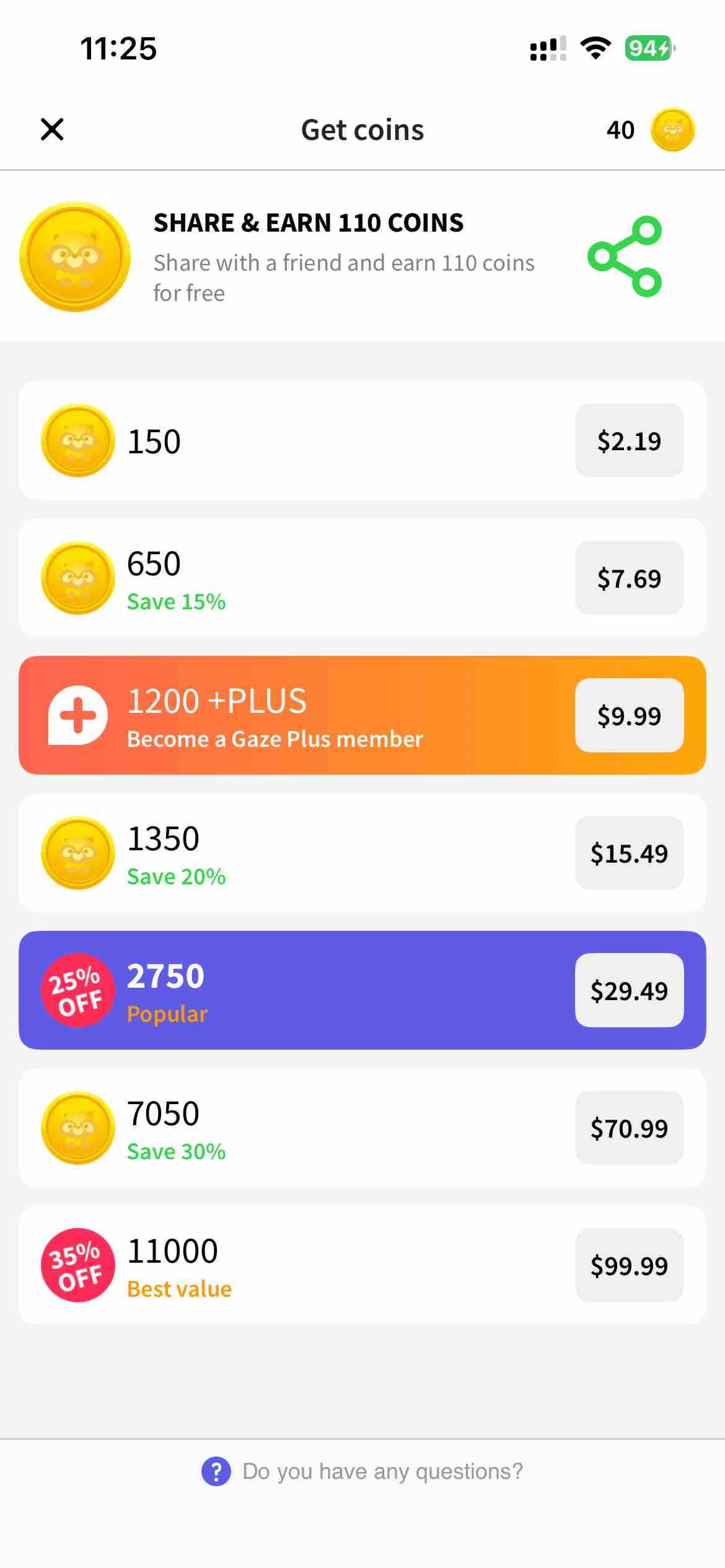Purchase 7050 coins for $70.99
The width and height of the screenshot is (725, 1568).
[x=628, y=1128]
